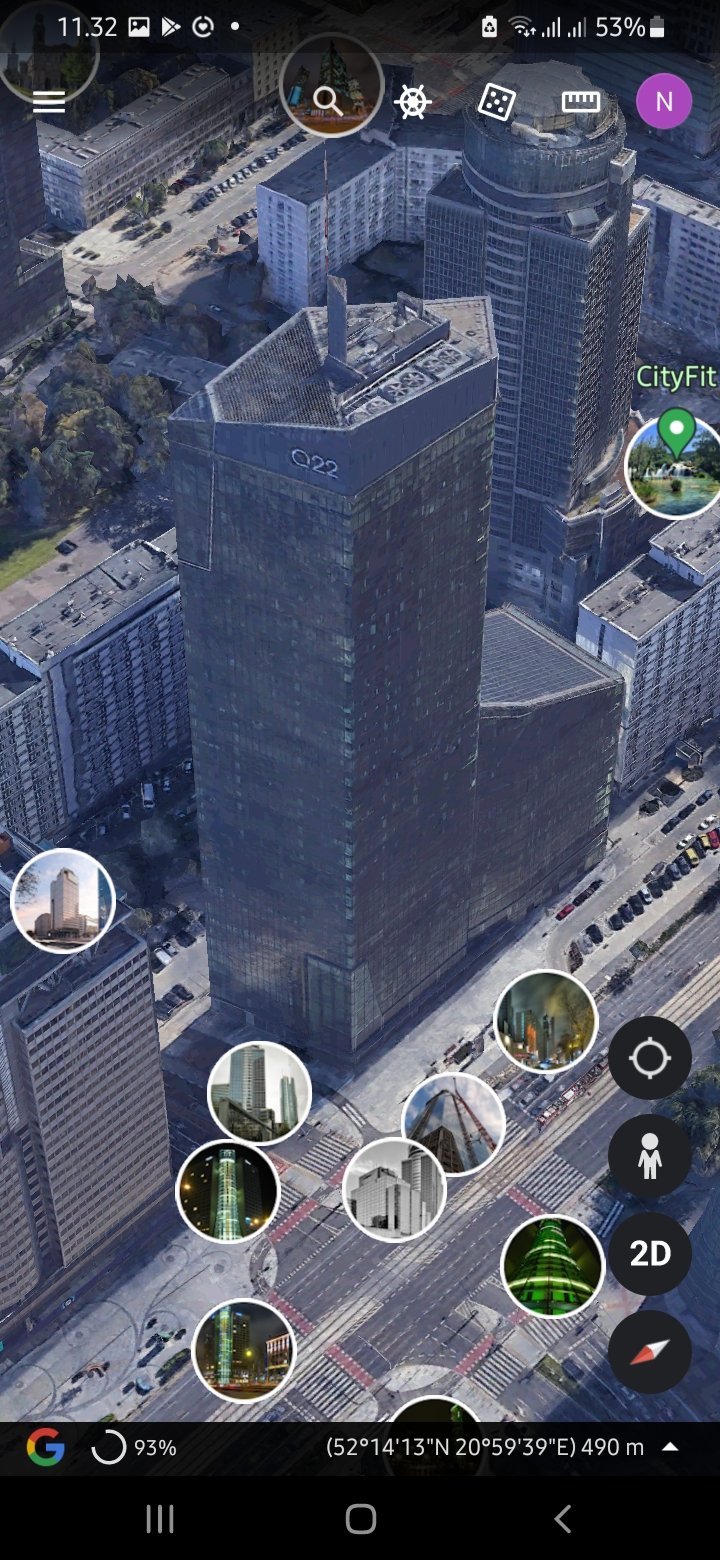Open Voyager ship wheel icon
720x1560 pixels.
click(413, 102)
